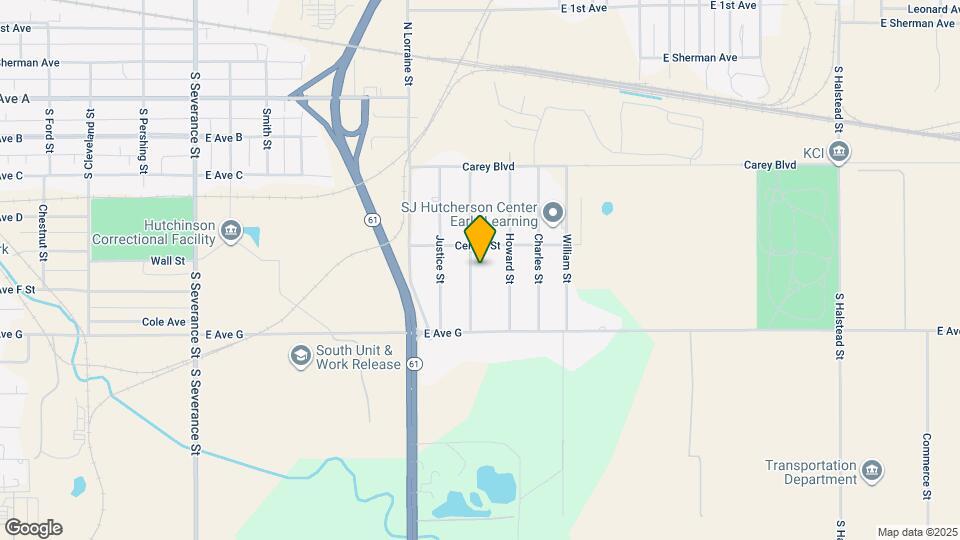
Task: Open the KCI place marker
Action: pos(840,152)
